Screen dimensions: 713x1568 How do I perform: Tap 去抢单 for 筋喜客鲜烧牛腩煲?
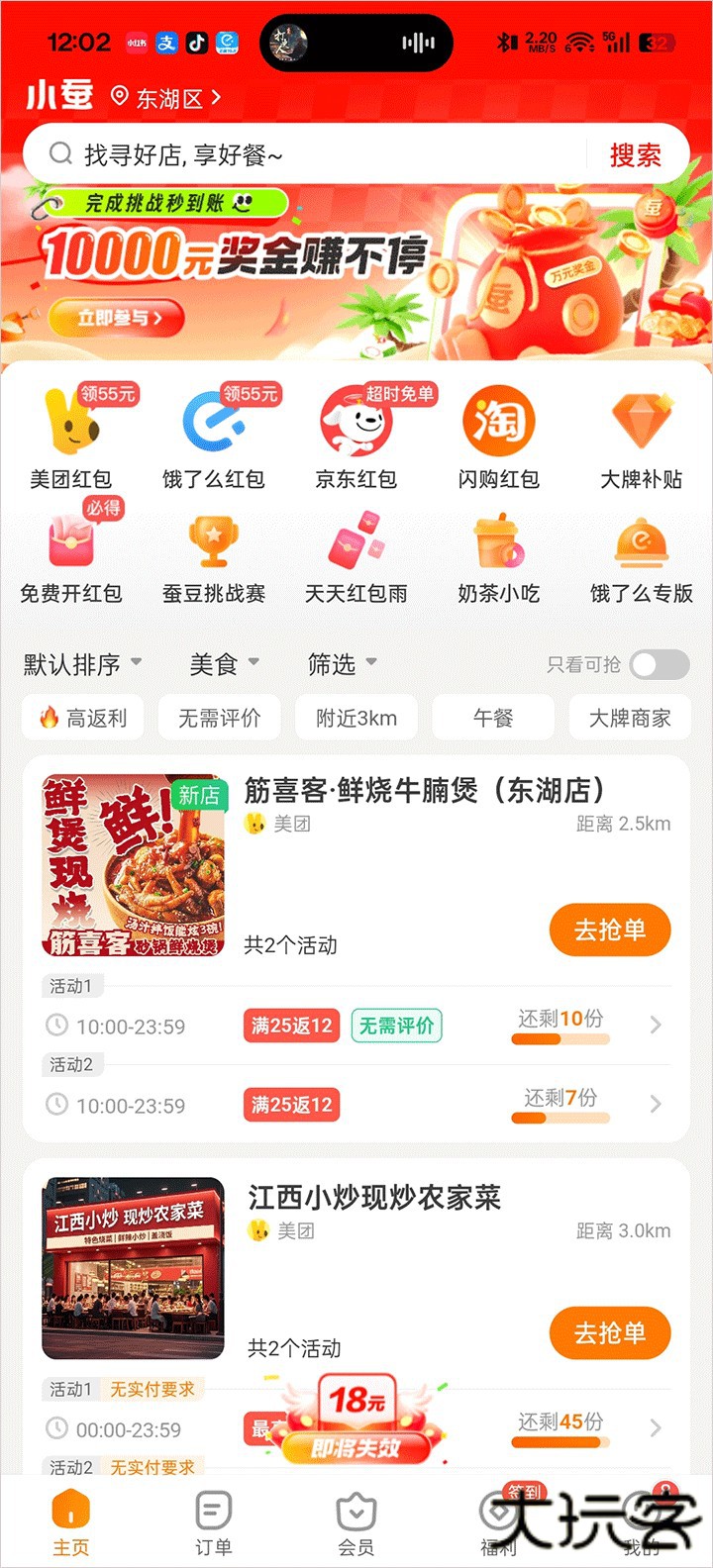click(x=609, y=930)
